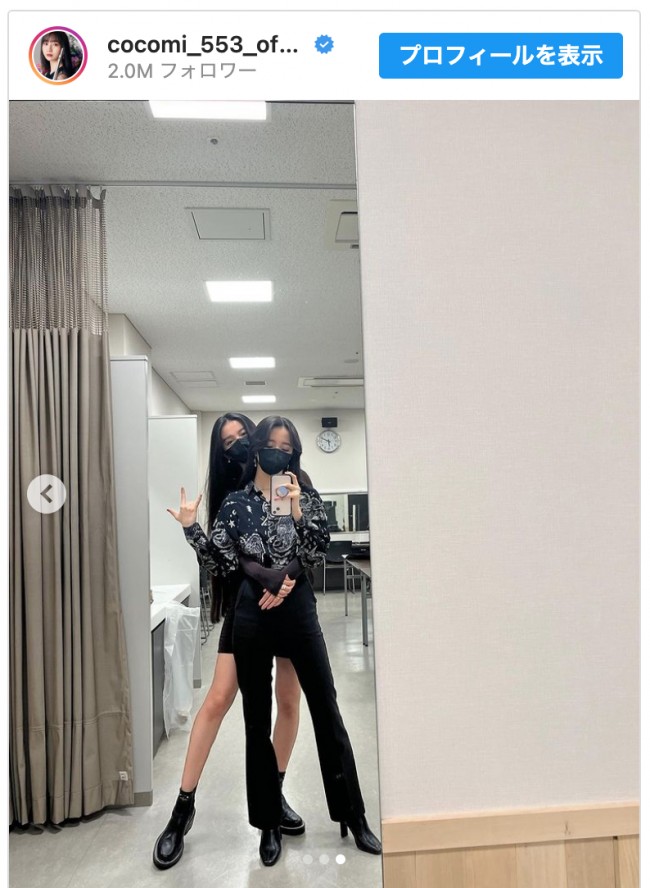Go to the previous photo with left arrow
Viewport: 650px width, 888px height.
point(46,493)
